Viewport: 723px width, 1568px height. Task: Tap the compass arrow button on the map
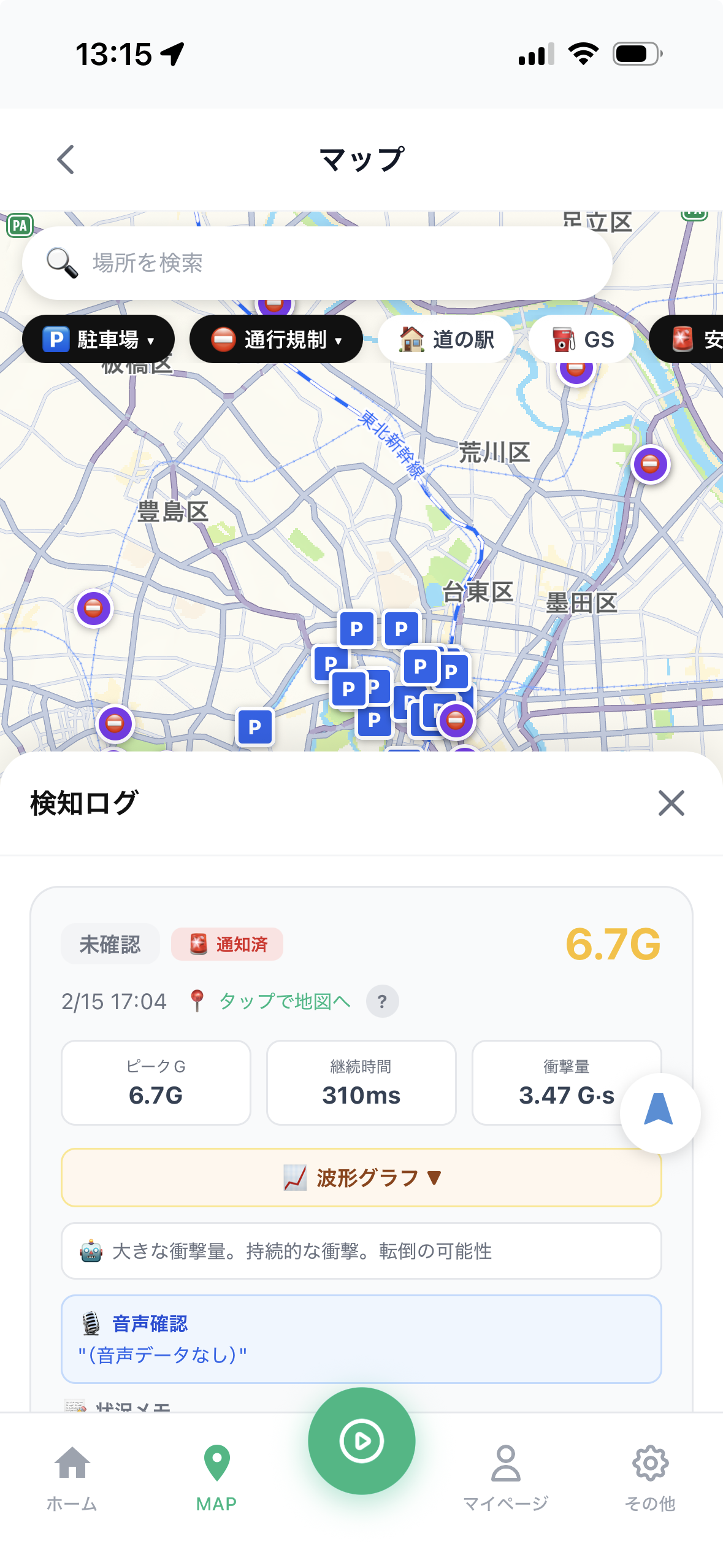click(660, 1112)
